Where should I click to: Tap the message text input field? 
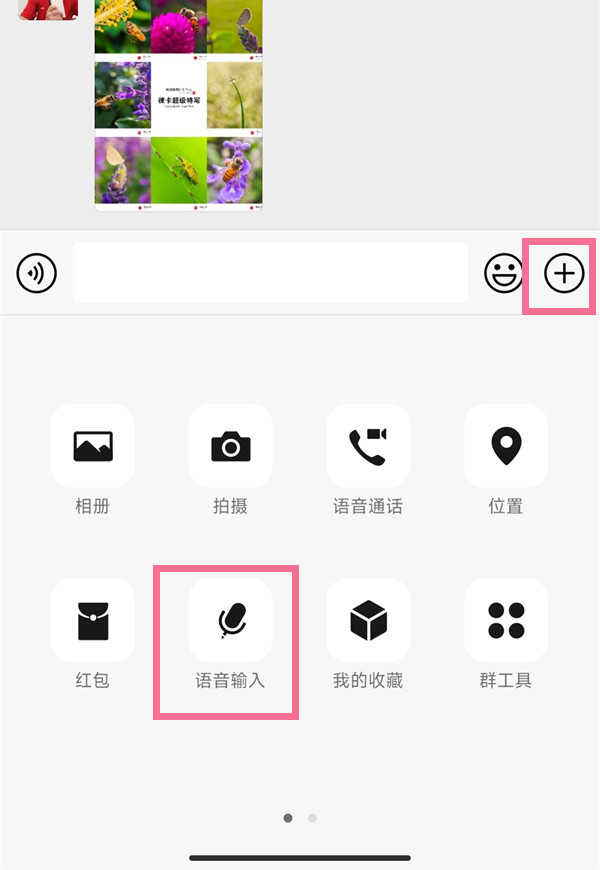pyautogui.click(x=270, y=272)
